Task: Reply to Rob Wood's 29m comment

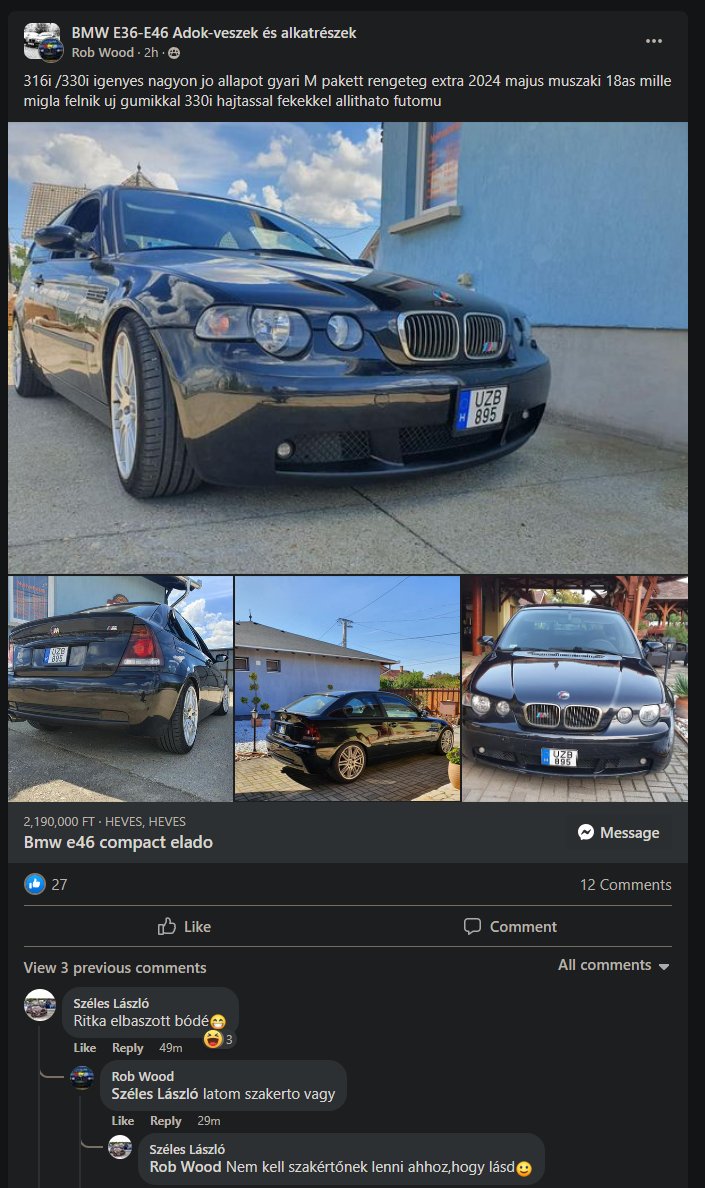Action: click(165, 1121)
